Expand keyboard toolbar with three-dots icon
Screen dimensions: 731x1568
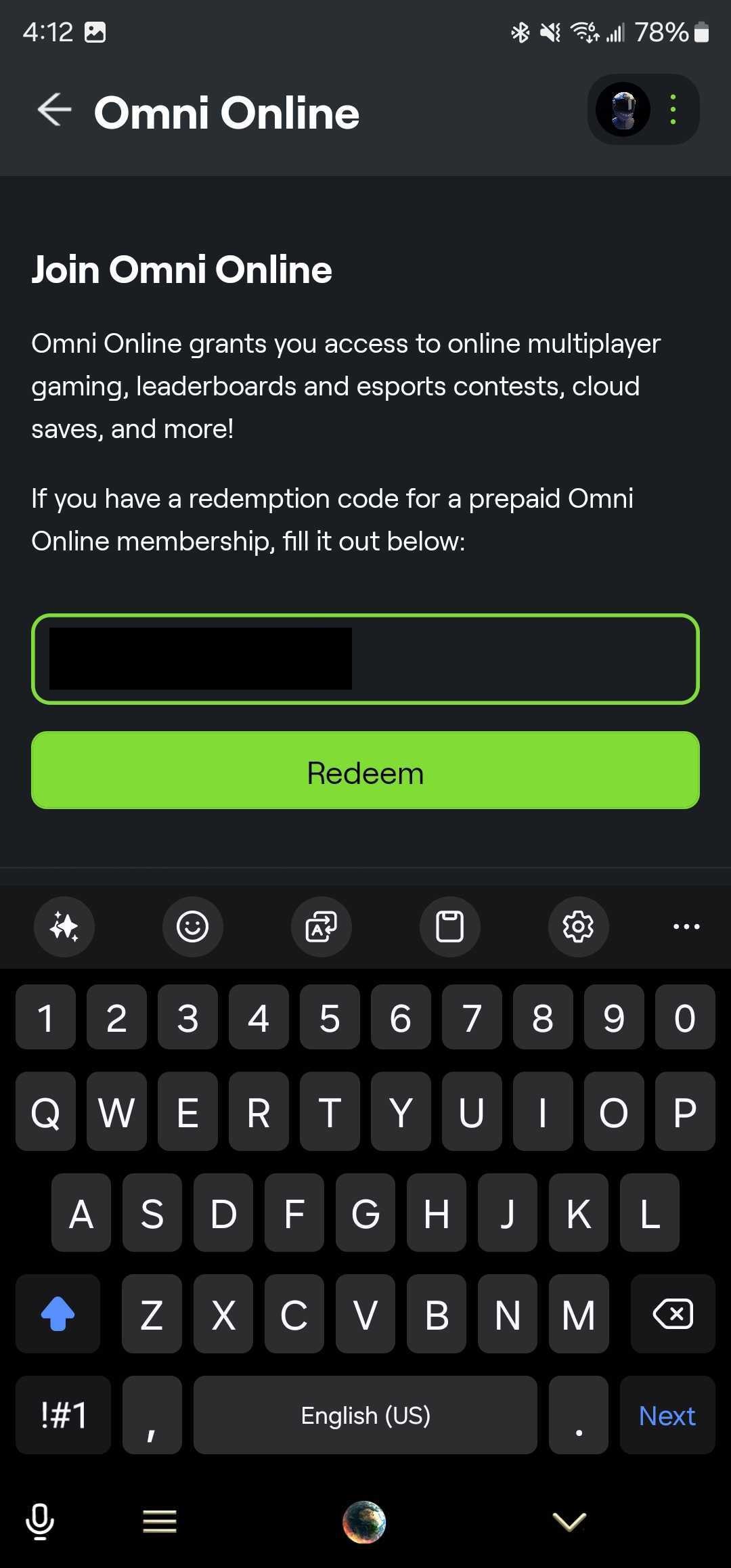(x=686, y=927)
